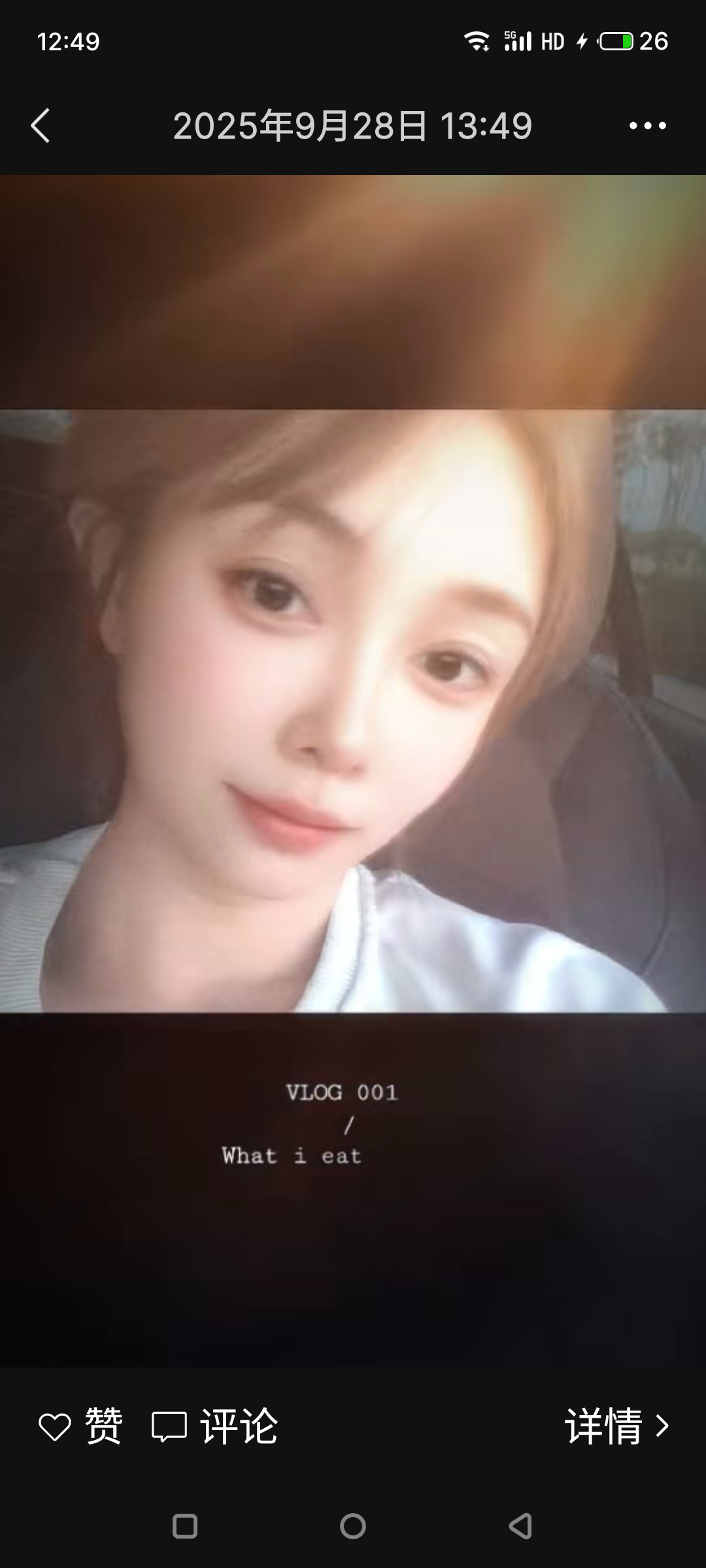Open the three-dot overflow menu
Screen dimensions: 706x1568
pyautogui.click(x=647, y=125)
